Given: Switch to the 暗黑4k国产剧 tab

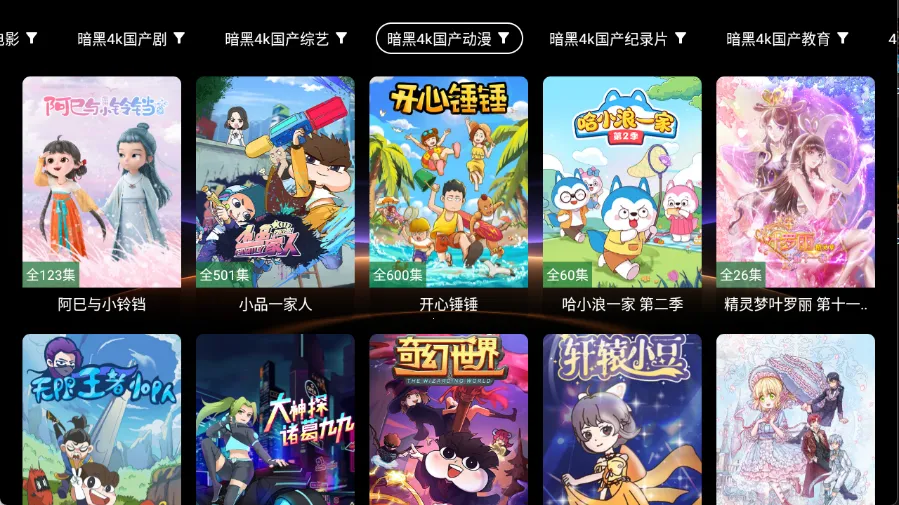Looking at the screenshot, I should [x=131, y=39].
